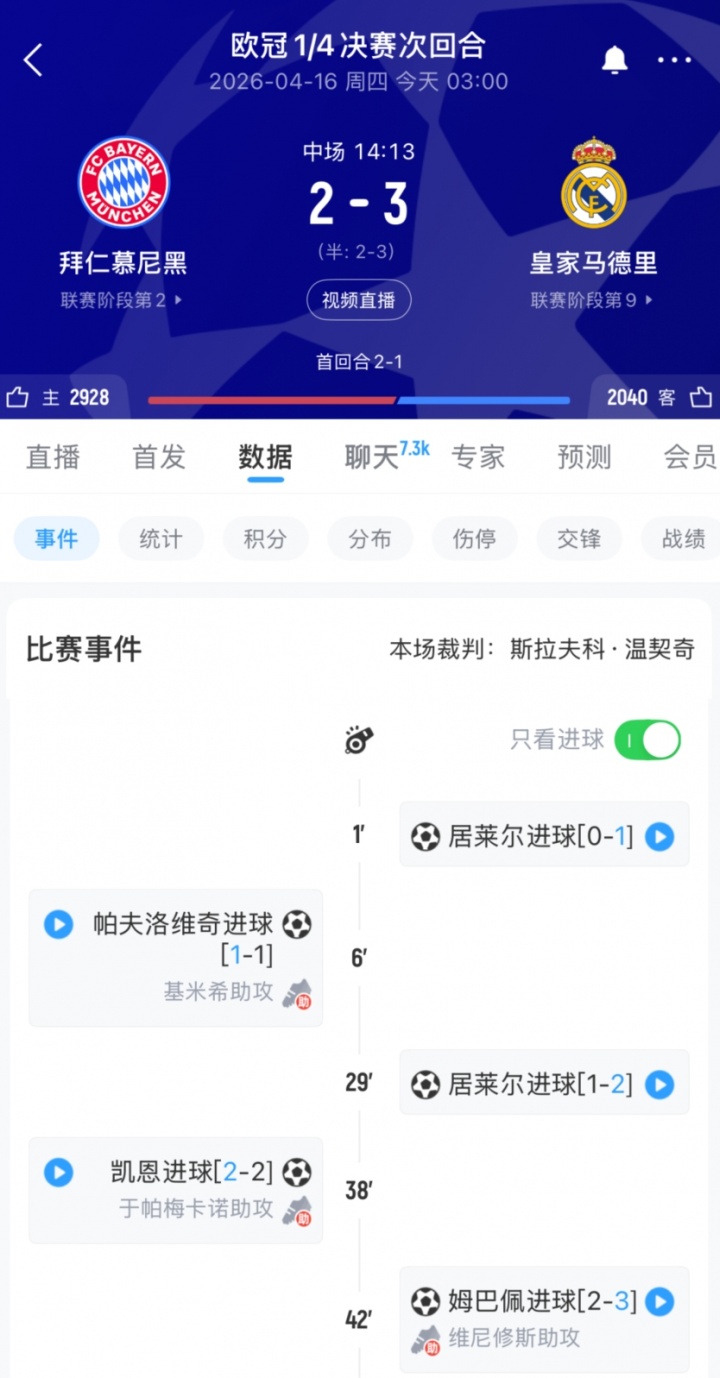The height and width of the screenshot is (1378, 720).
Task: Switch to the 专家 tab
Action: (x=478, y=457)
